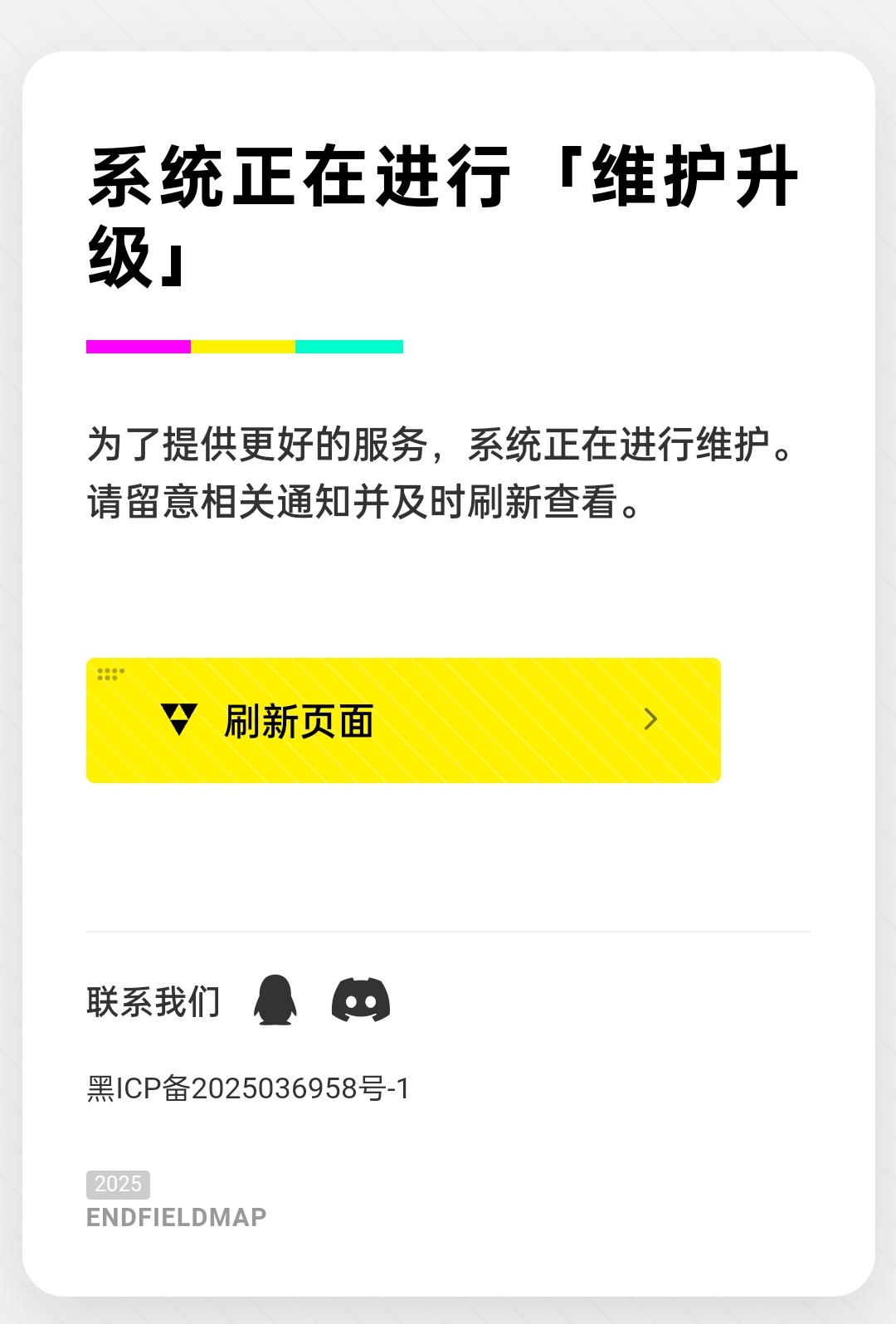Select the 联系我们 label

click(x=153, y=1002)
